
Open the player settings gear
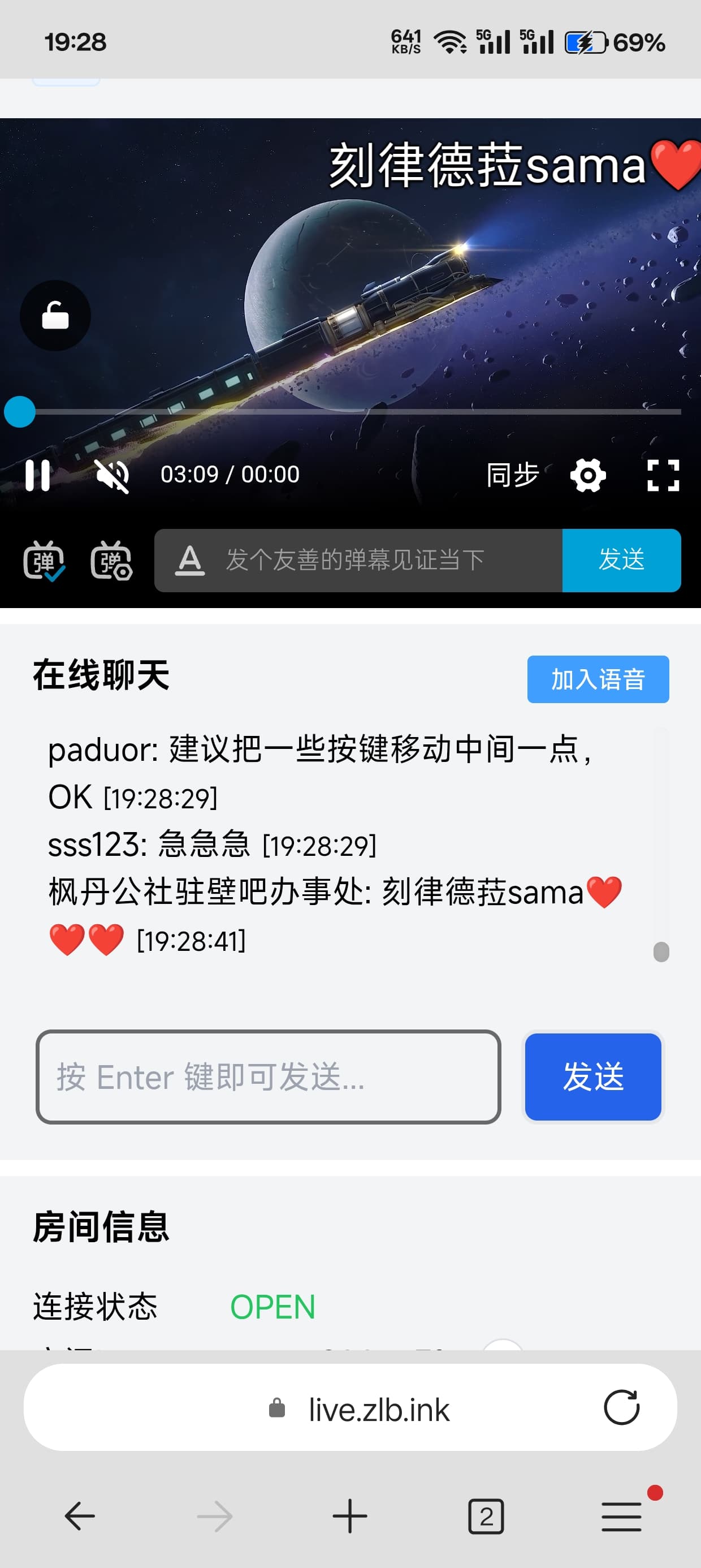click(588, 475)
